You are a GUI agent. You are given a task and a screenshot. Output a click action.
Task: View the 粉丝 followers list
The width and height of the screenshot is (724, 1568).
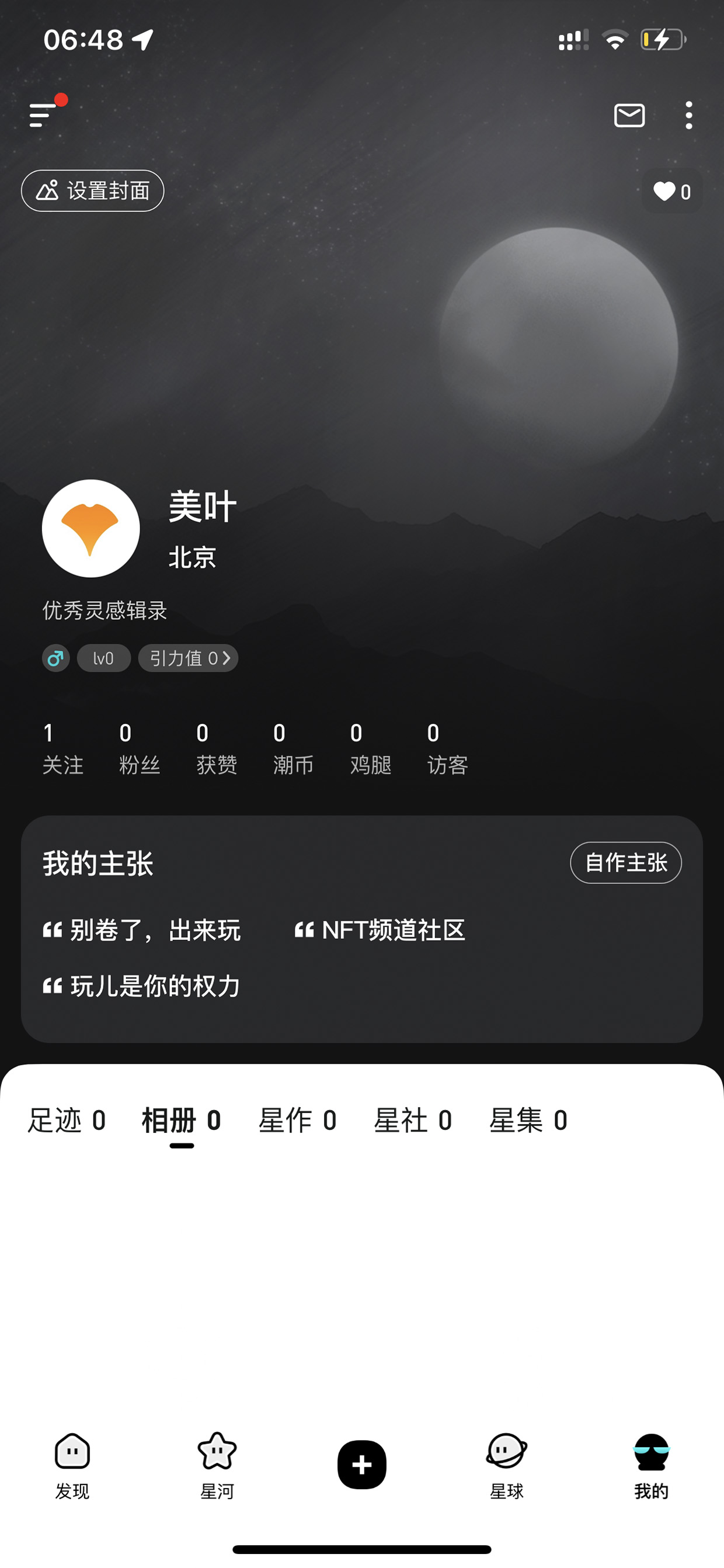point(140,748)
